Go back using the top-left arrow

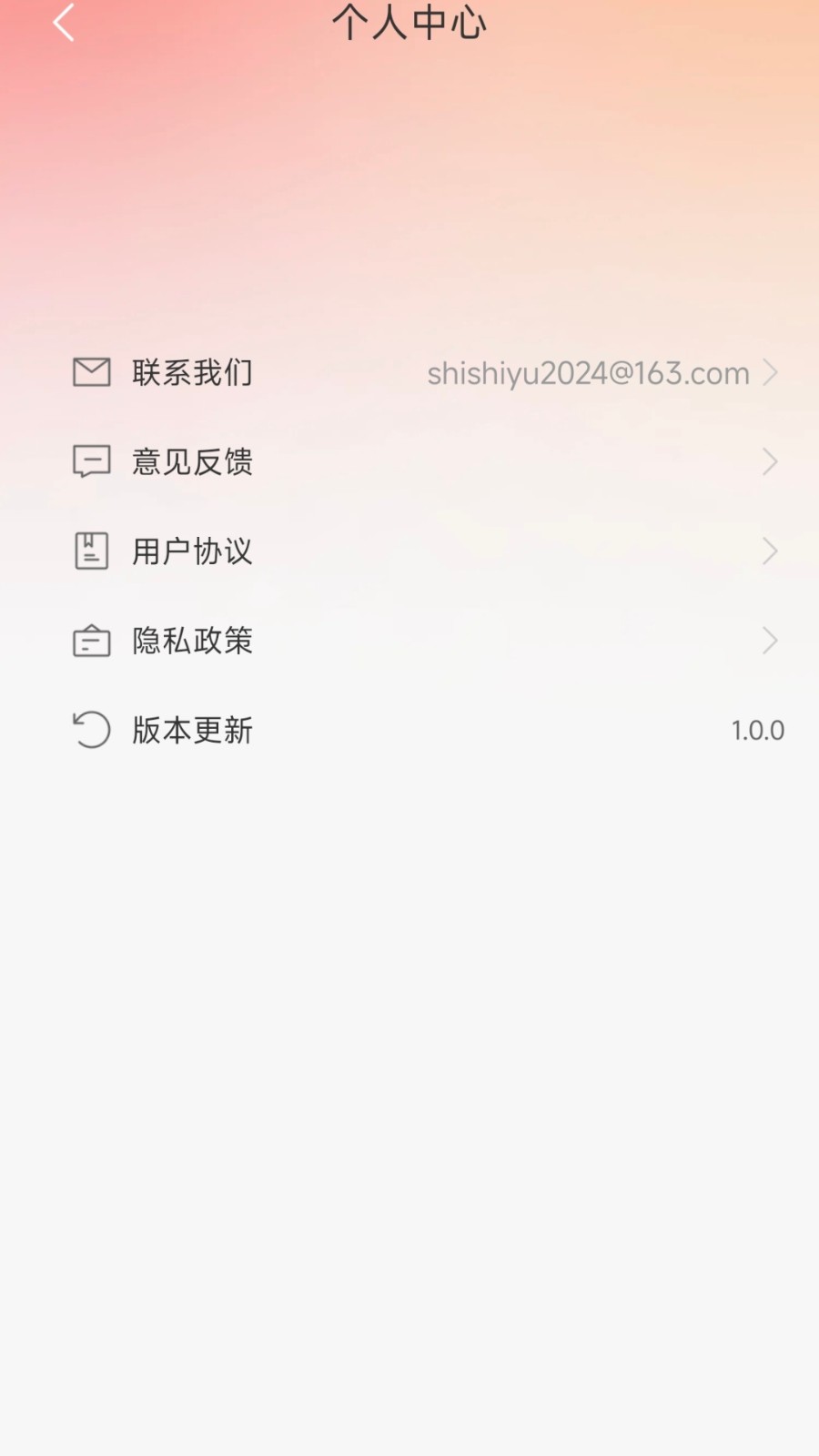point(63,23)
